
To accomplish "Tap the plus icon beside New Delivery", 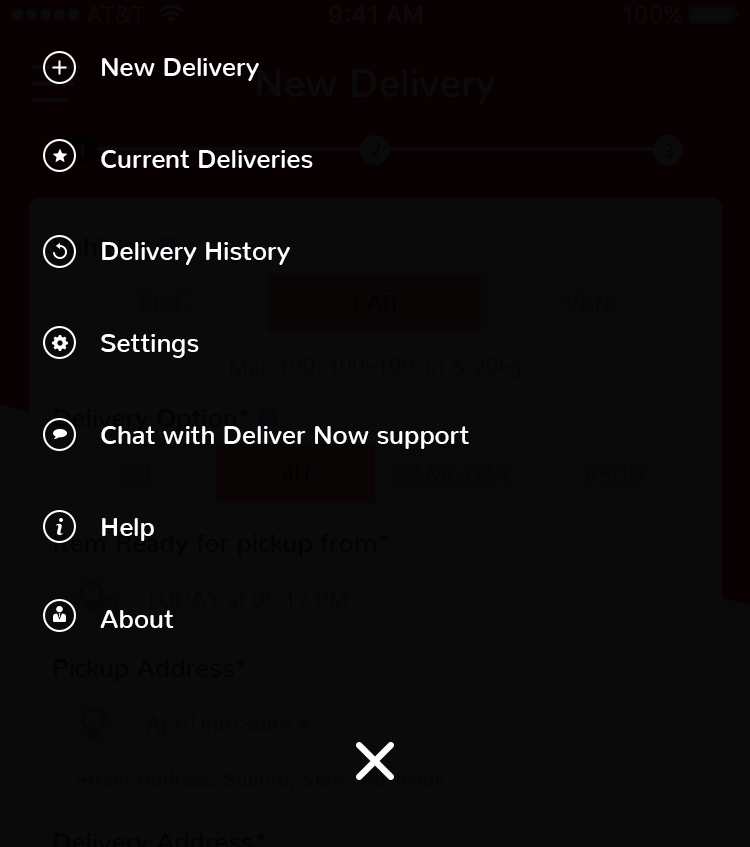I will [x=59, y=67].
